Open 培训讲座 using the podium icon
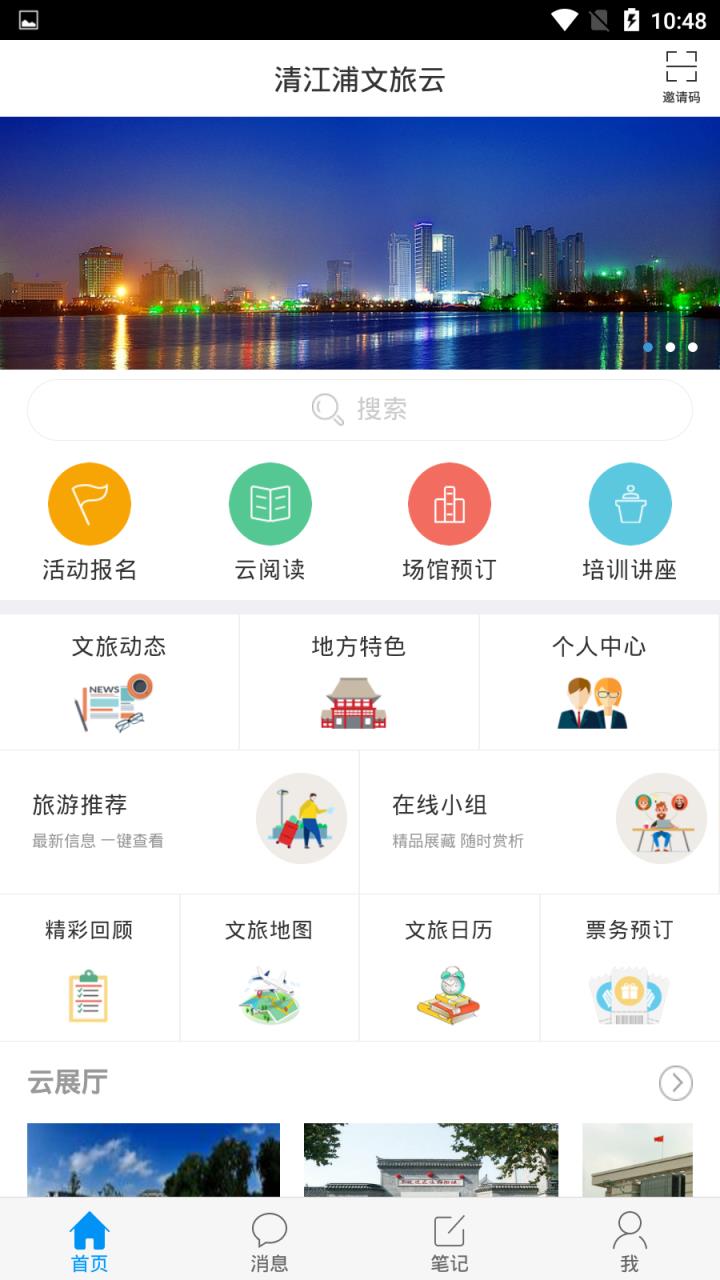Image resolution: width=720 pixels, height=1280 pixels. coord(629,503)
